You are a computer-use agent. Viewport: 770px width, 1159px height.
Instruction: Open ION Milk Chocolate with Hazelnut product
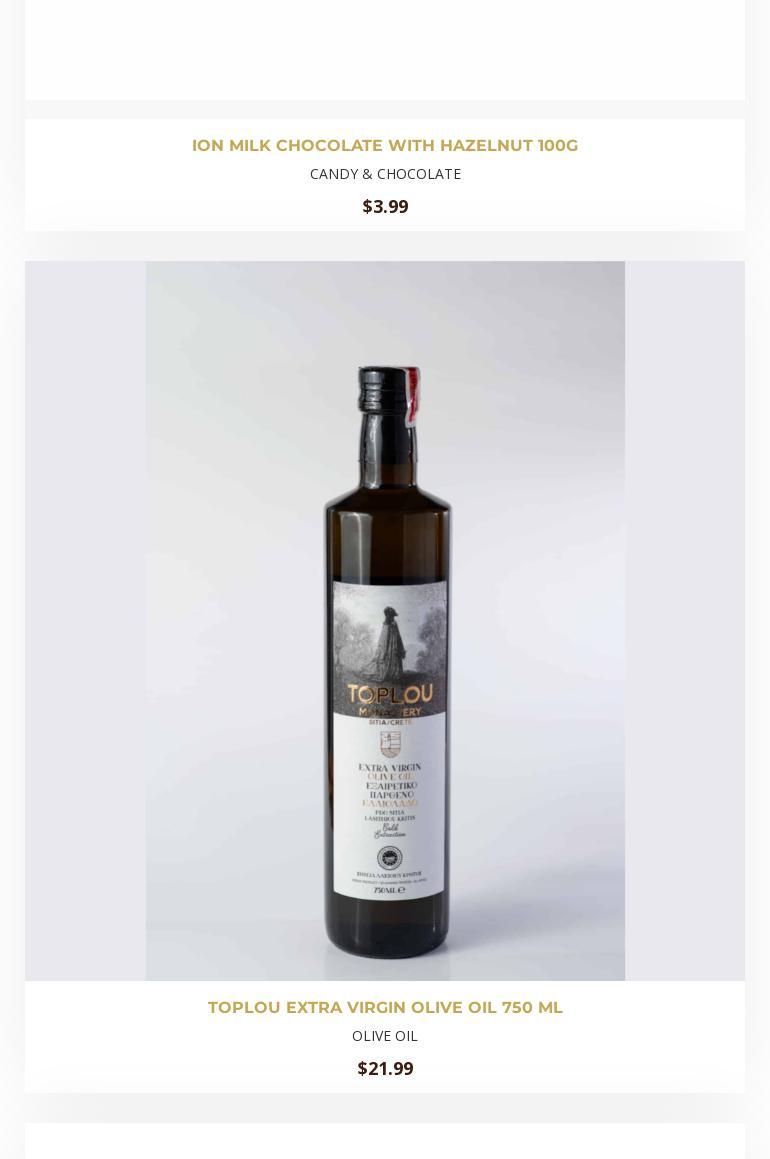click(x=385, y=146)
